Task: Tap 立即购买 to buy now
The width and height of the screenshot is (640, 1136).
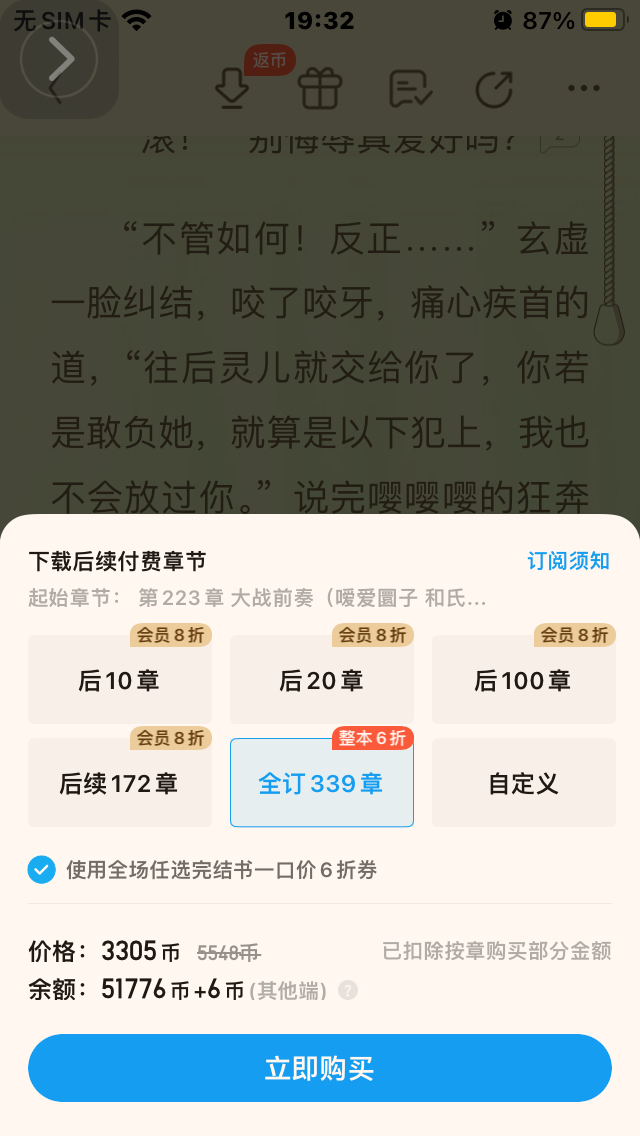Action: [x=320, y=1068]
